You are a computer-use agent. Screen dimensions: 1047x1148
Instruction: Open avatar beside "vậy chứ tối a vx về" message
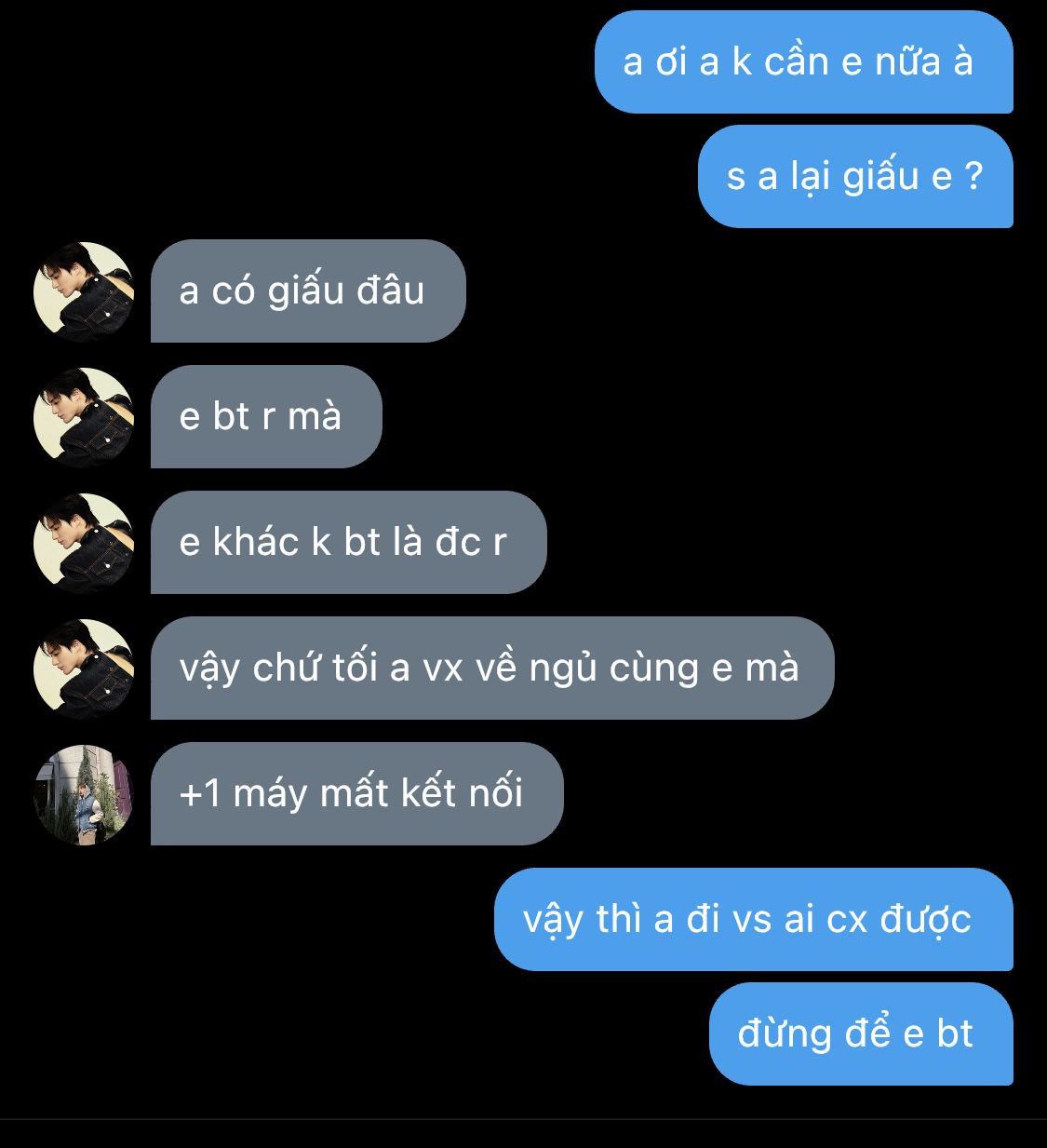pyautogui.click(x=84, y=669)
